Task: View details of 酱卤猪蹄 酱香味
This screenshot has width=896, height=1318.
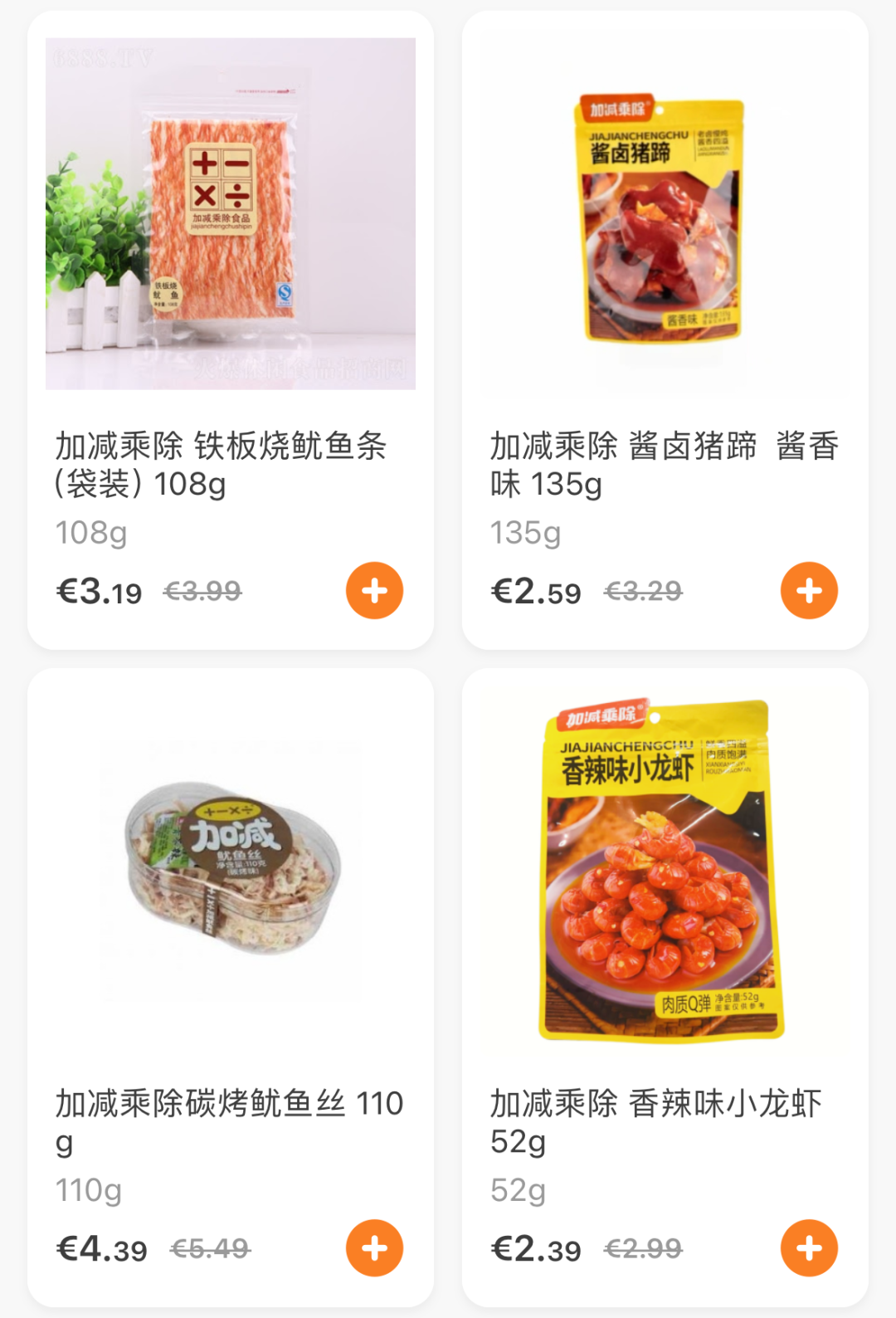Action: pyautogui.click(x=665, y=214)
